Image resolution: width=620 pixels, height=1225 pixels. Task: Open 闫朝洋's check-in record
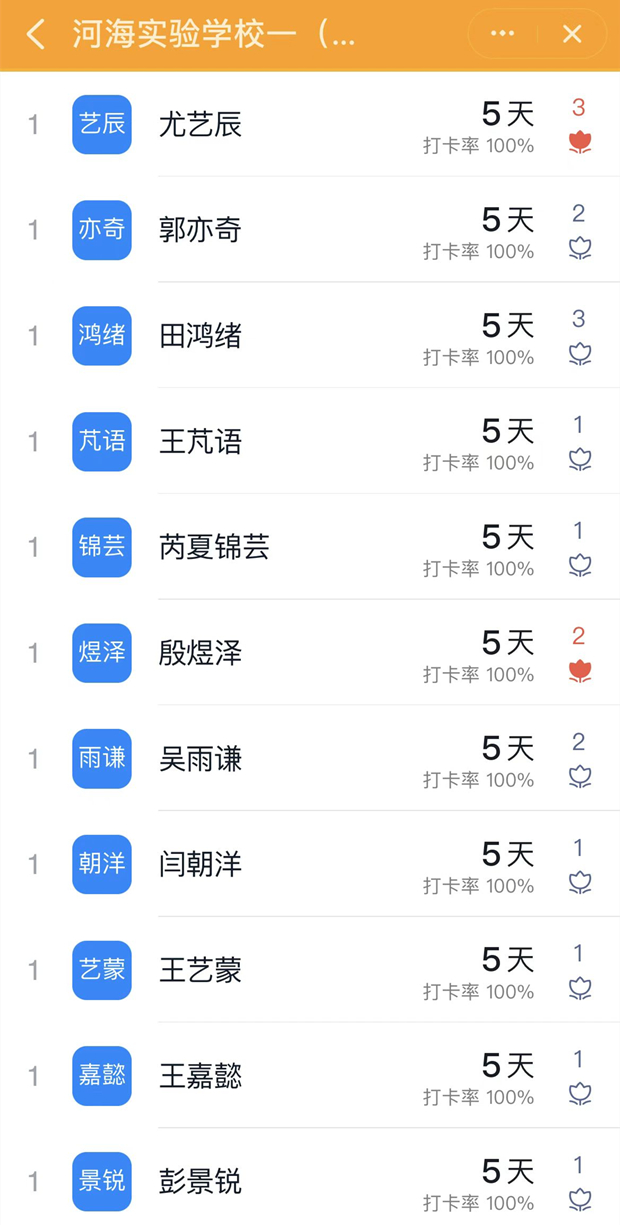click(x=310, y=864)
